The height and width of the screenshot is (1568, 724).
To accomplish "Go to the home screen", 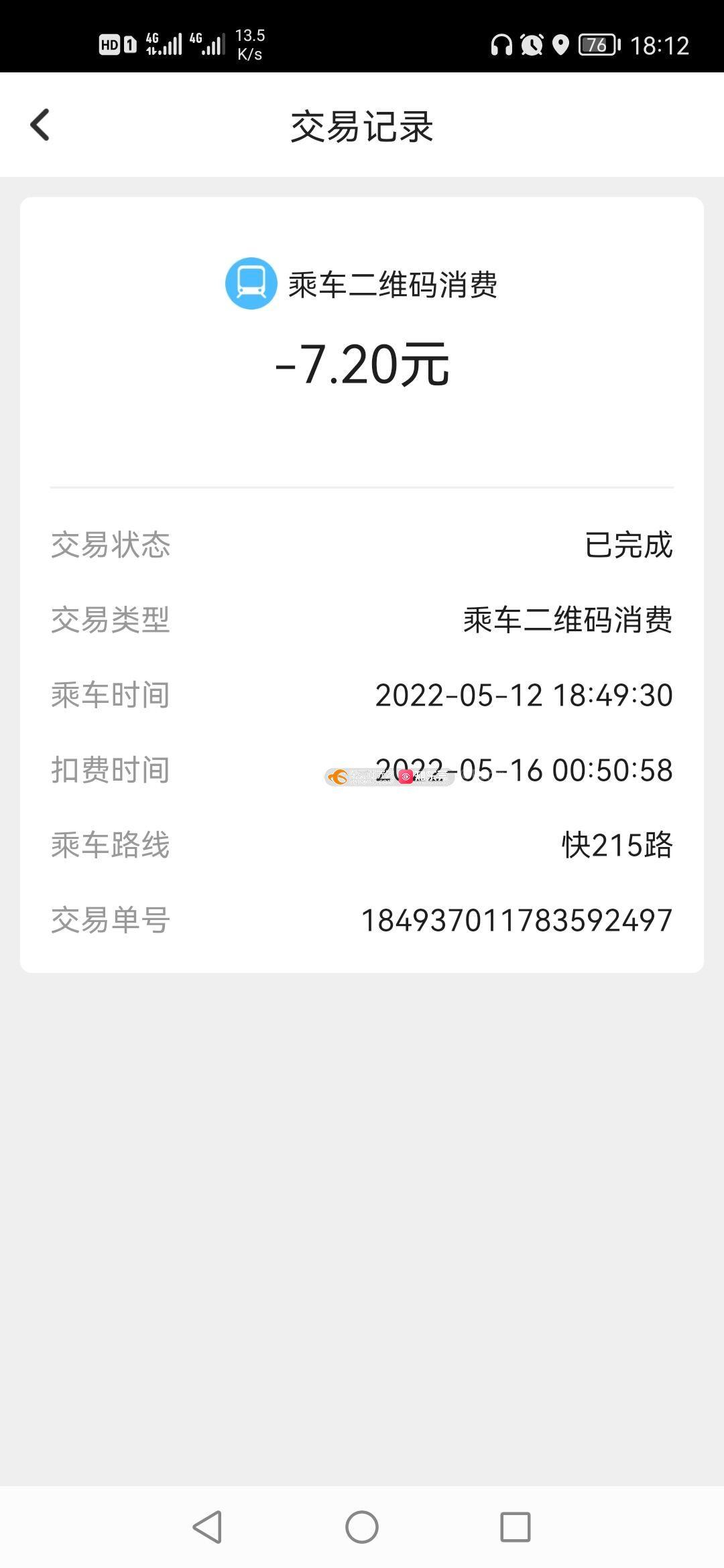I will [x=362, y=1527].
